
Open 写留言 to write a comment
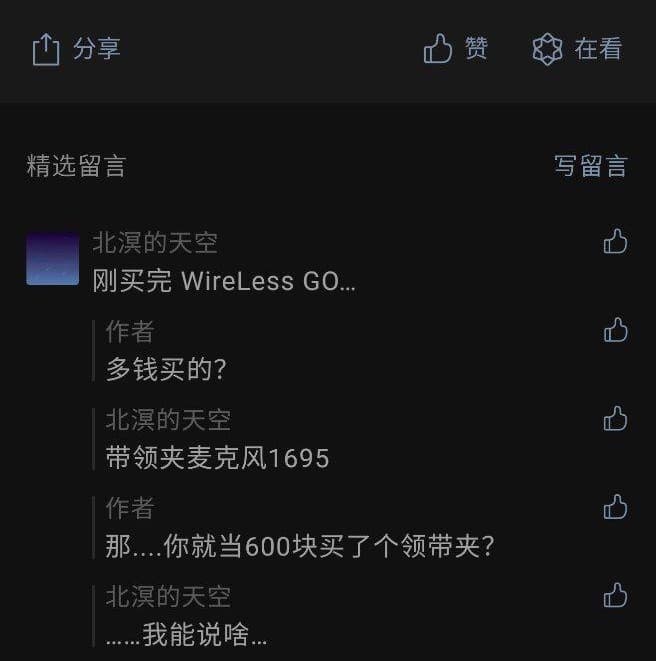pyautogui.click(x=590, y=166)
